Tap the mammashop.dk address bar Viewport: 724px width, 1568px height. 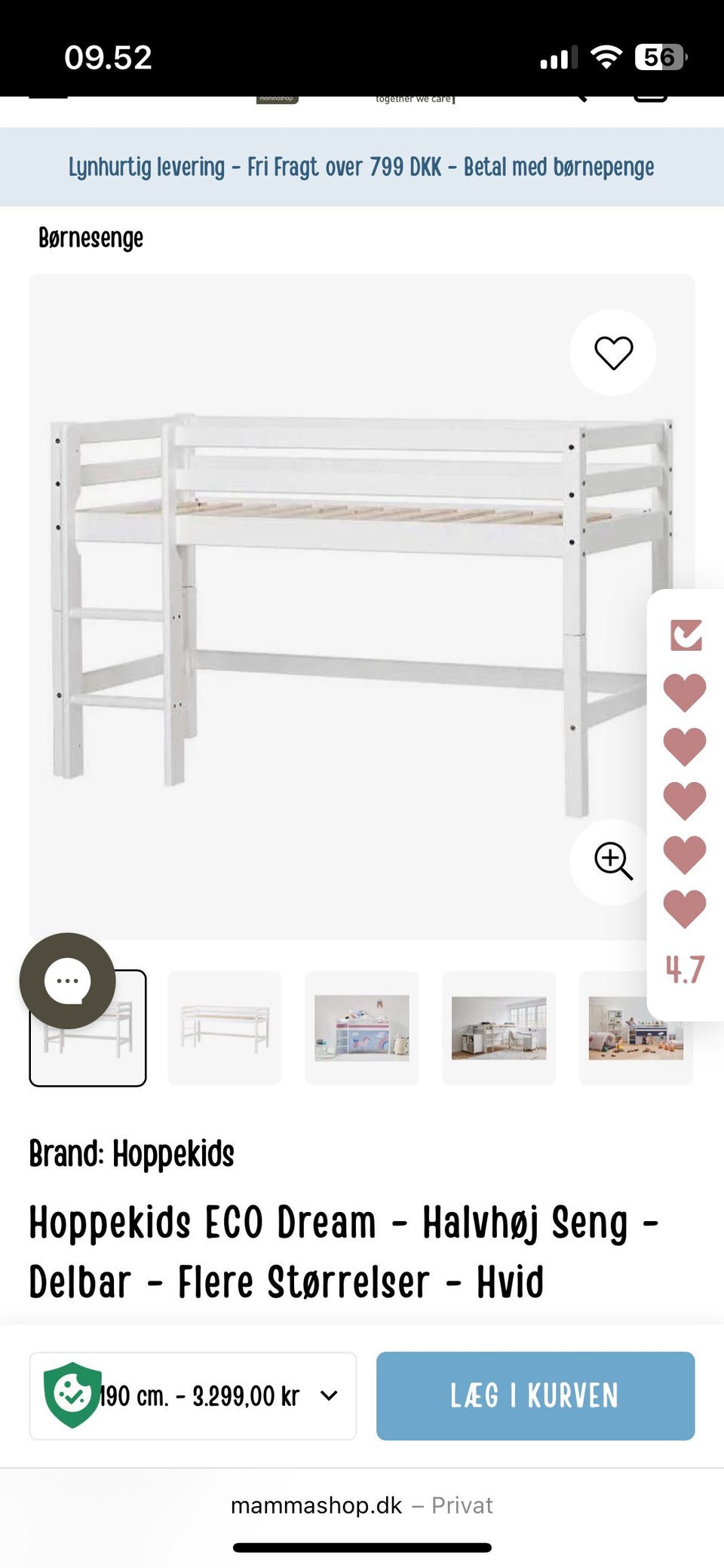pos(317,1505)
